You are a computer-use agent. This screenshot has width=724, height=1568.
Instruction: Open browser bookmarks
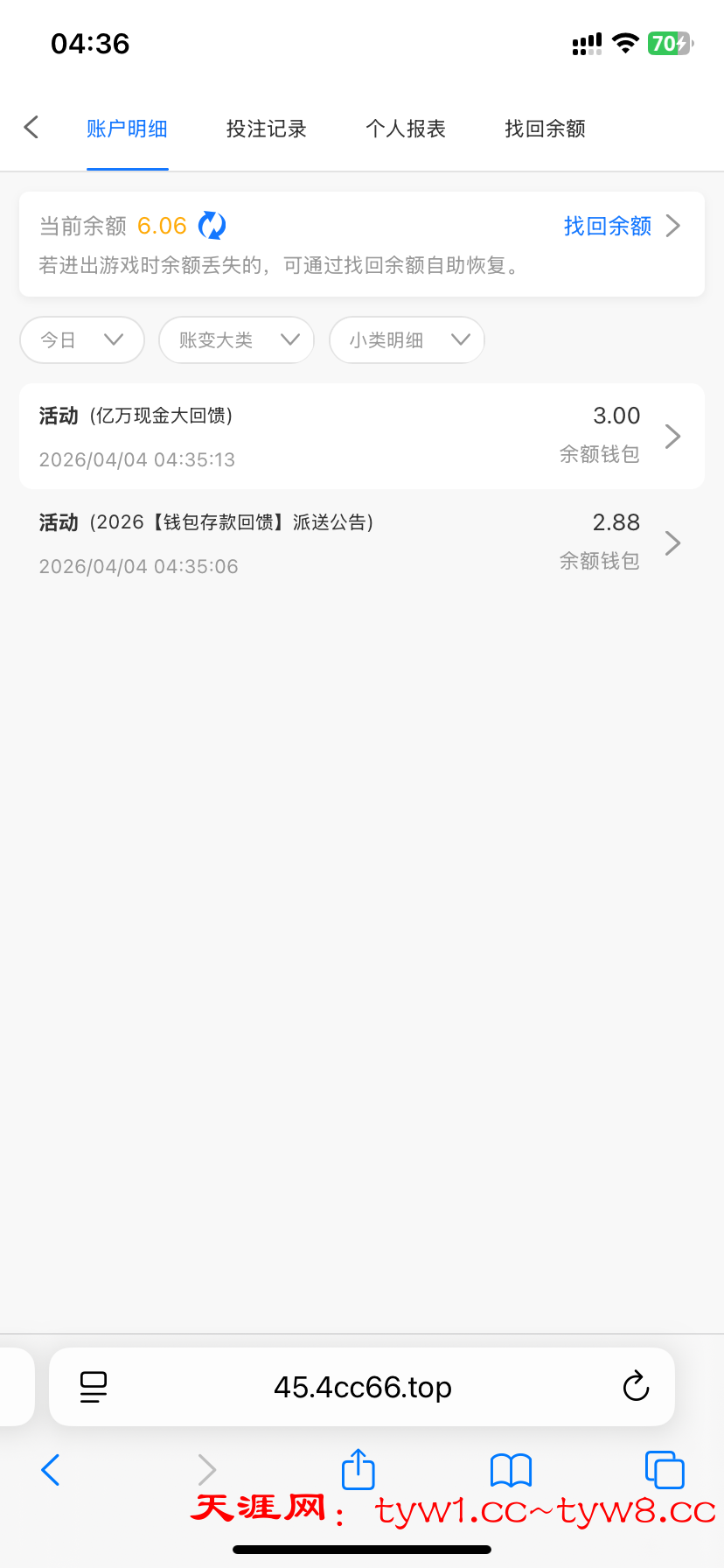pyautogui.click(x=511, y=1470)
